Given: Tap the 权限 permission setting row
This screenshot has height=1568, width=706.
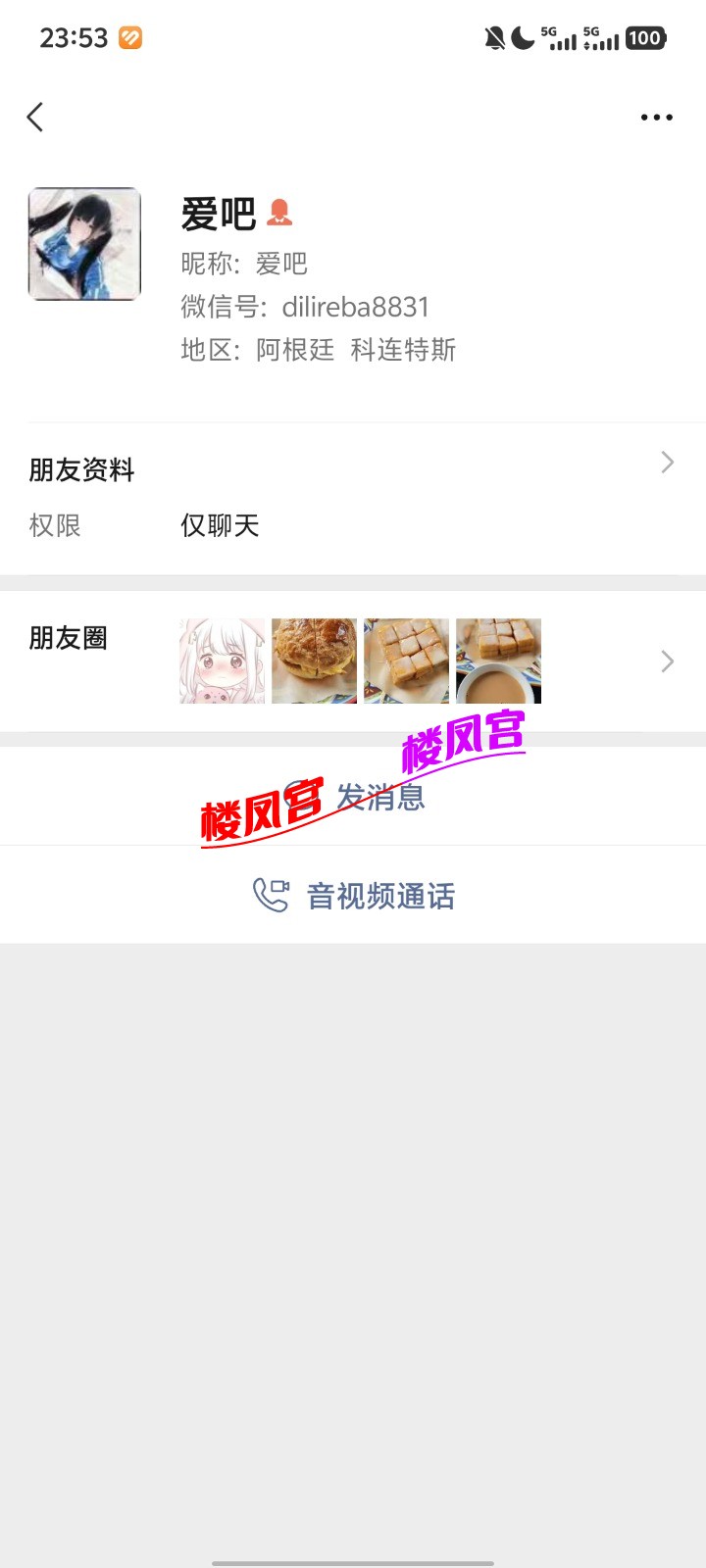Looking at the screenshot, I should tap(55, 526).
